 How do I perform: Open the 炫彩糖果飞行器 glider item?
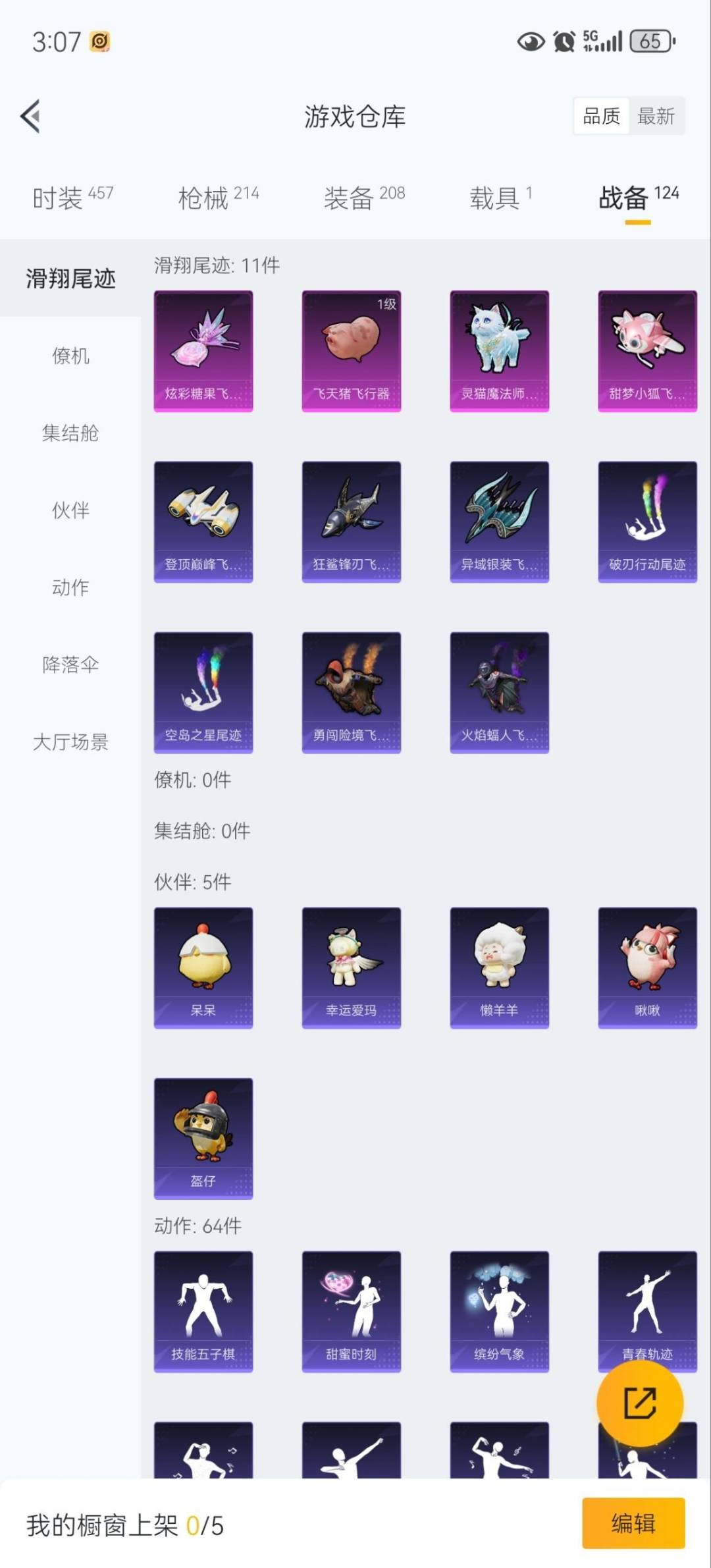(202, 351)
